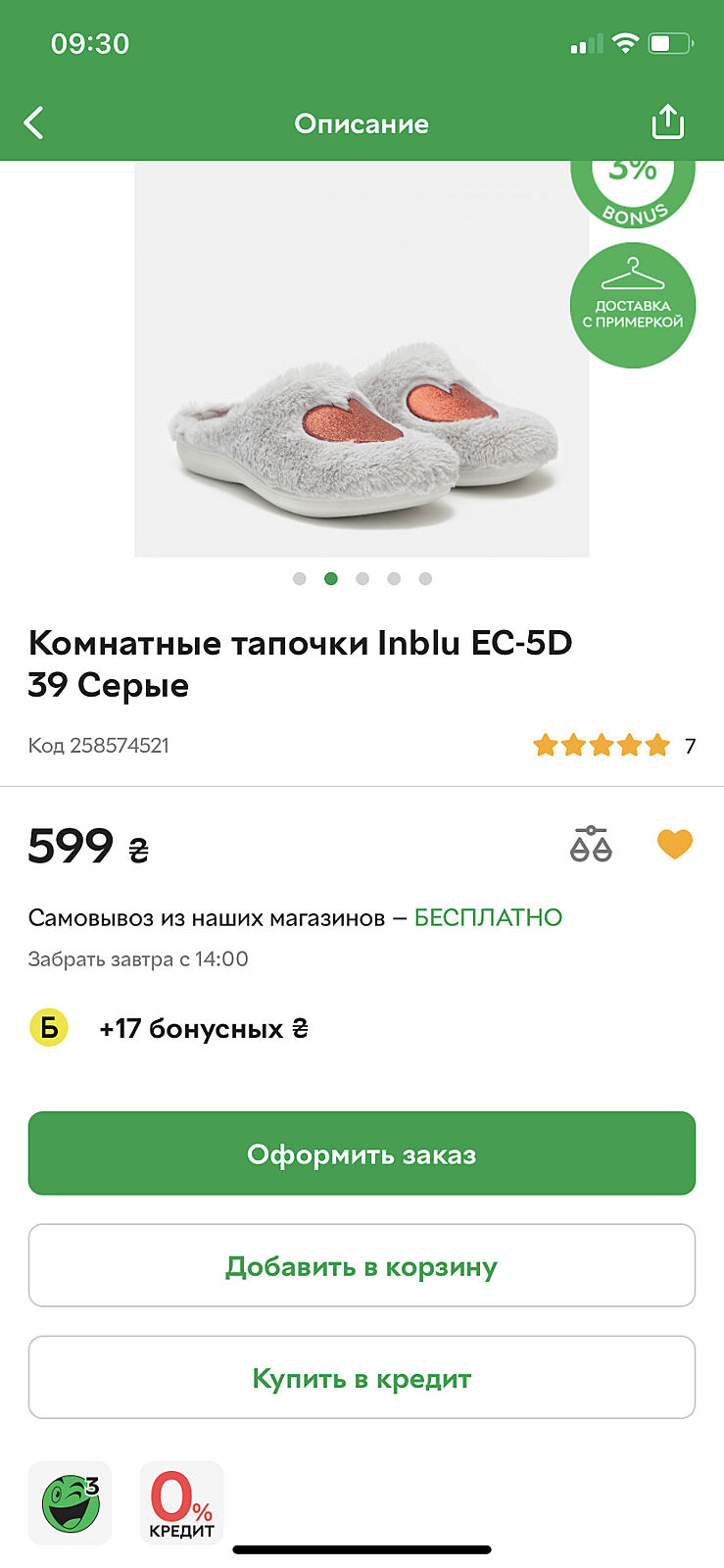The height and width of the screenshot is (1568, 724).
Task: Share this slippers product page
Action: pyautogui.click(x=667, y=122)
